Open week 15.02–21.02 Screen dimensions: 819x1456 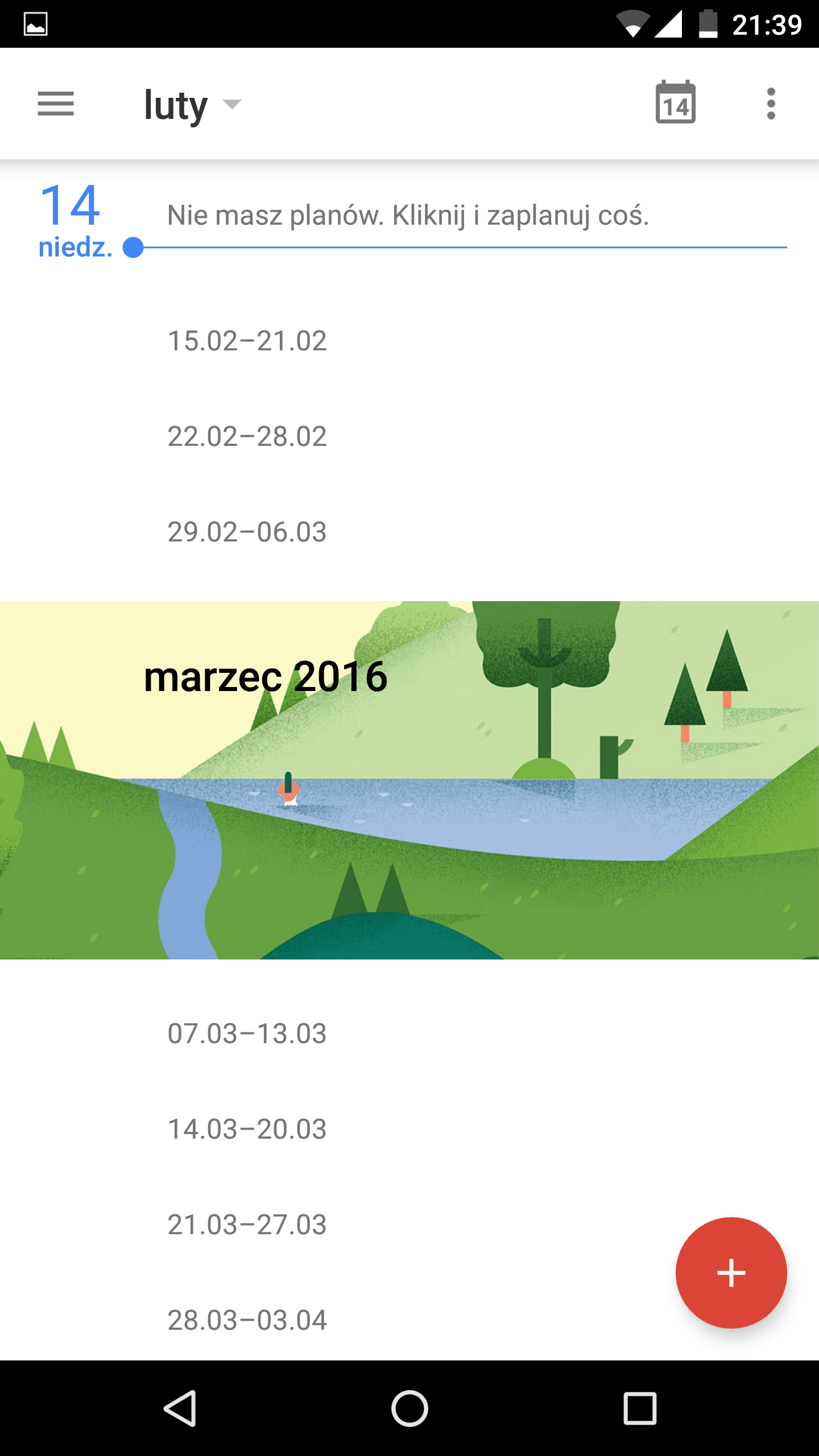(247, 341)
